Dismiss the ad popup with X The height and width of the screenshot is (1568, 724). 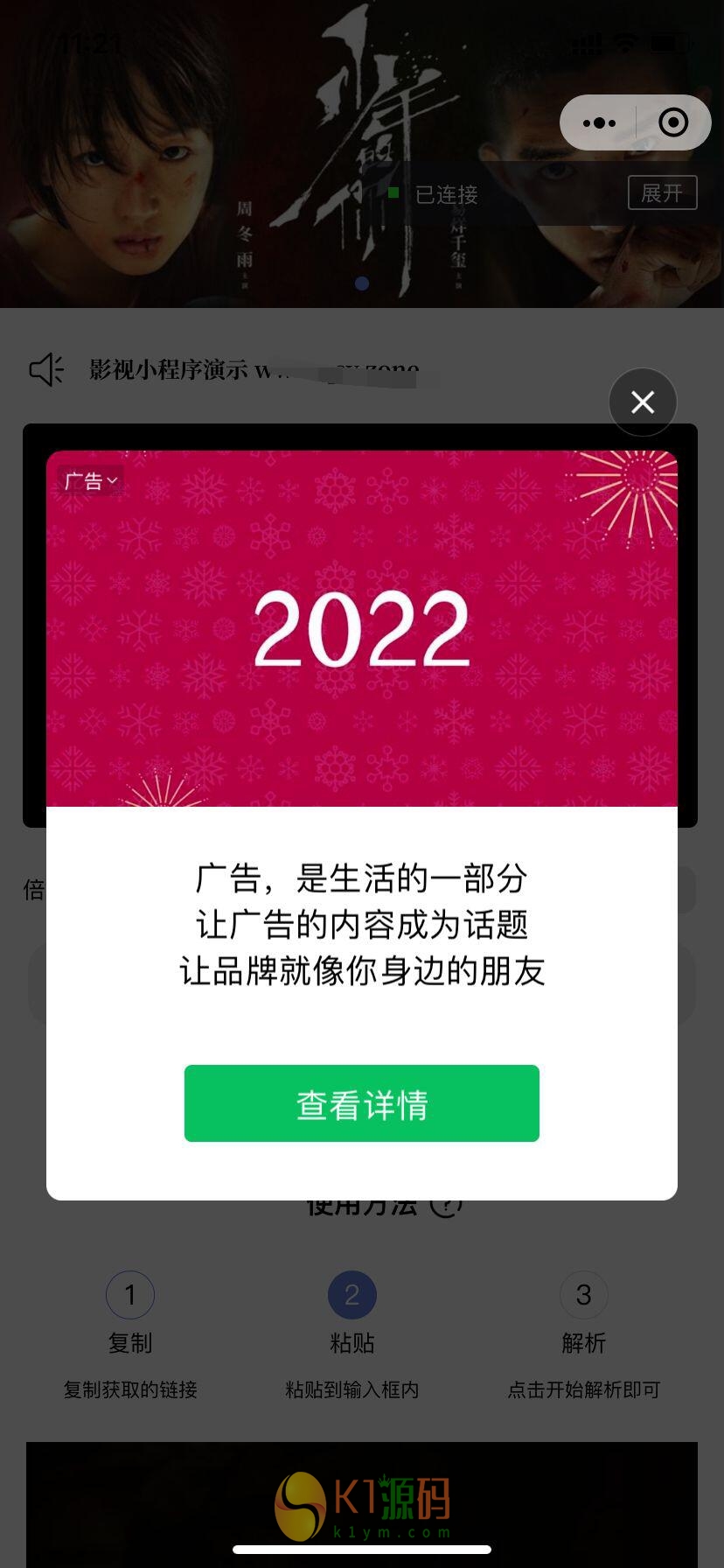(x=643, y=402)
